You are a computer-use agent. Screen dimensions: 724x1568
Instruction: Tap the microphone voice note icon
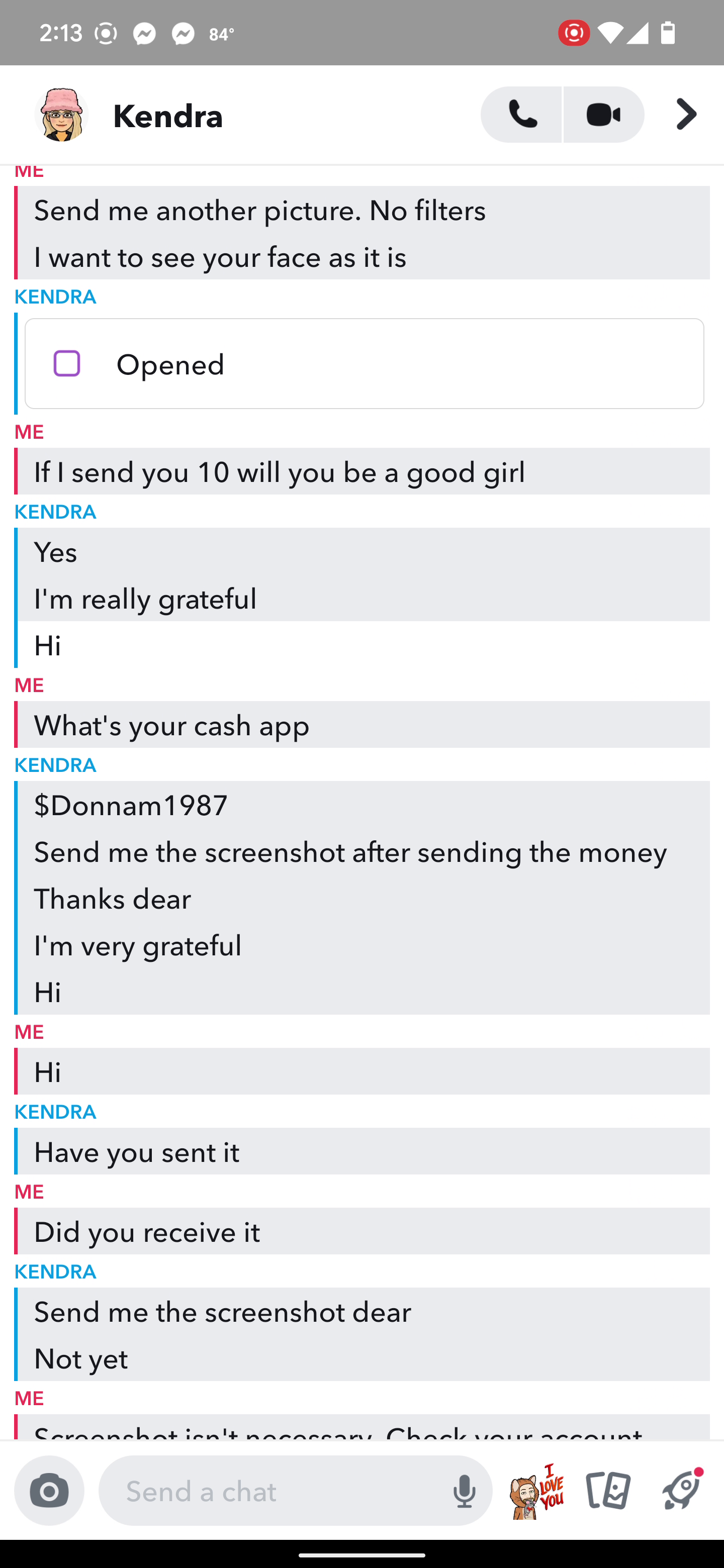tap(464, 1491)
